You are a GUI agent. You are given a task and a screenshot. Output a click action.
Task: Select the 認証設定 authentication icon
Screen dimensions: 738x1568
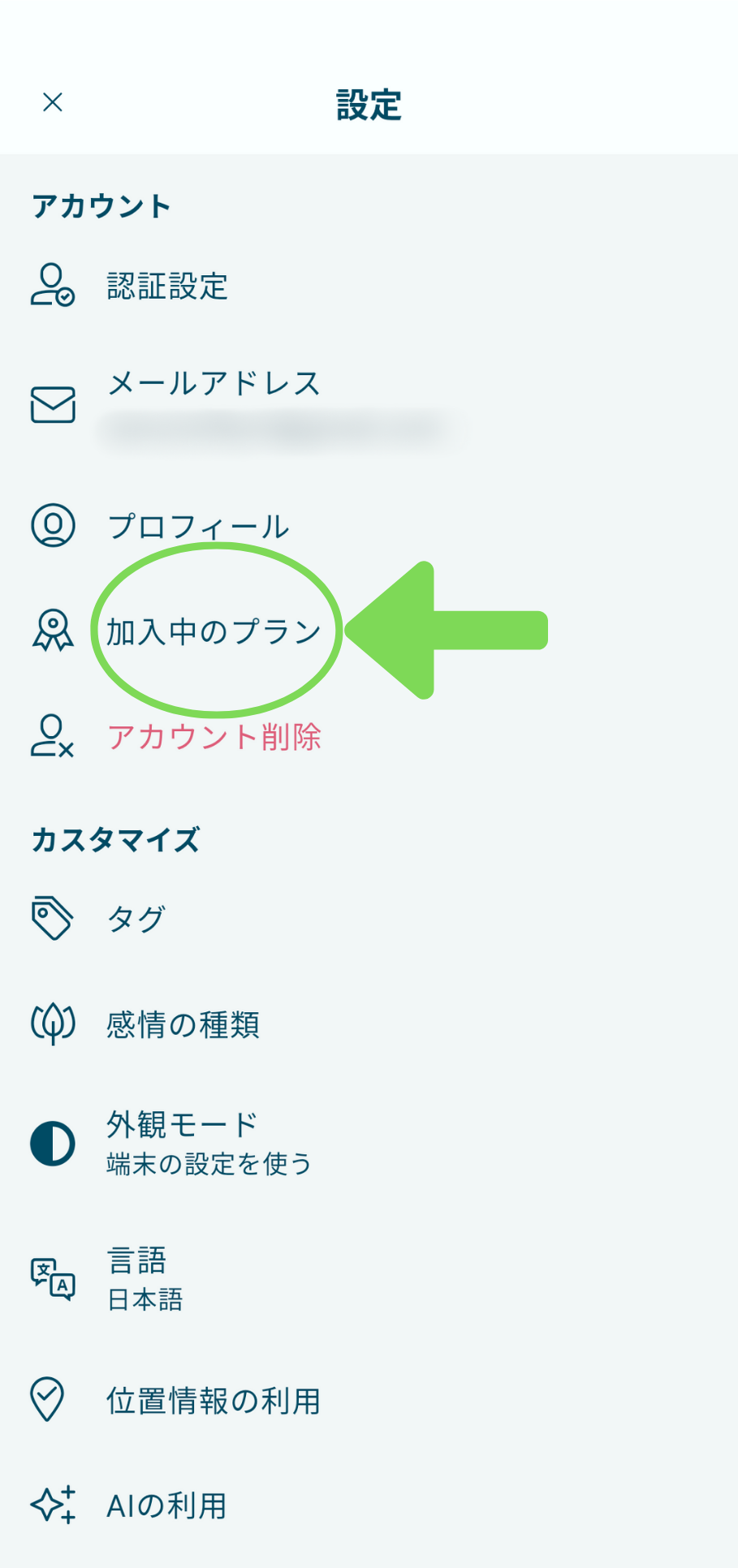[52, 286]
